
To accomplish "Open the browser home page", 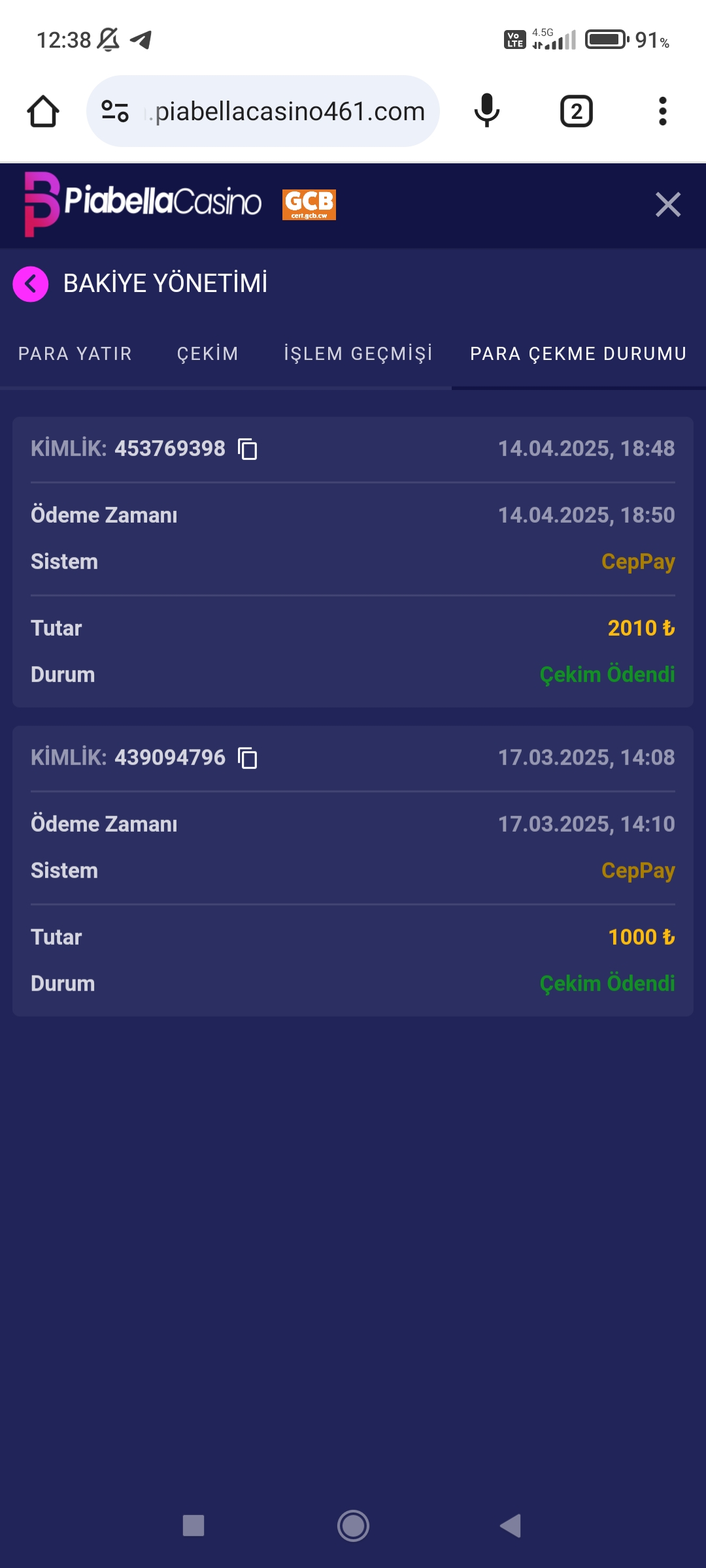I will [x=43, y=111].
